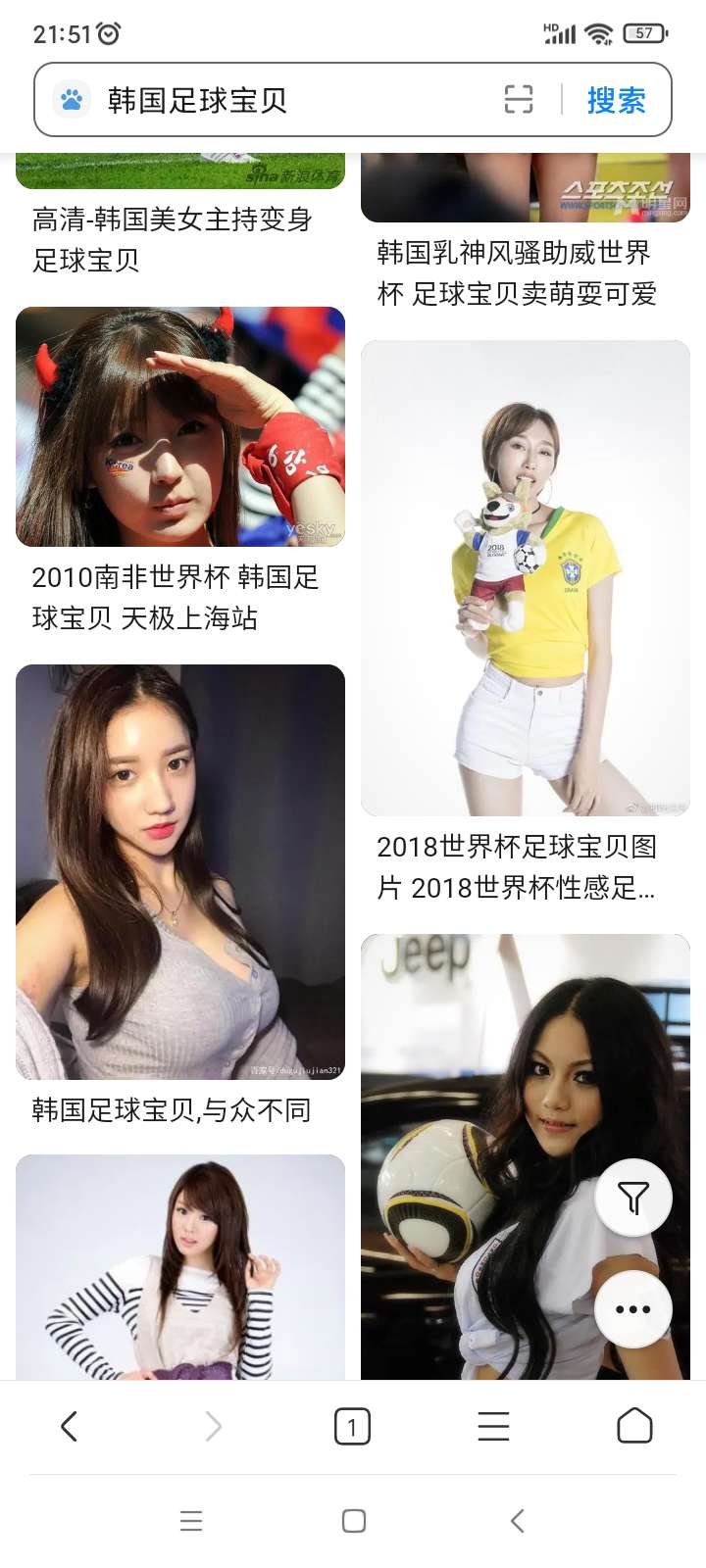Open the filter floating button

pos(633,1198)
